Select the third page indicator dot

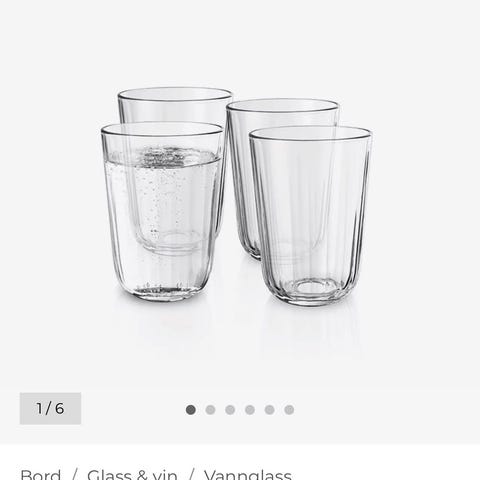point(230,410)
